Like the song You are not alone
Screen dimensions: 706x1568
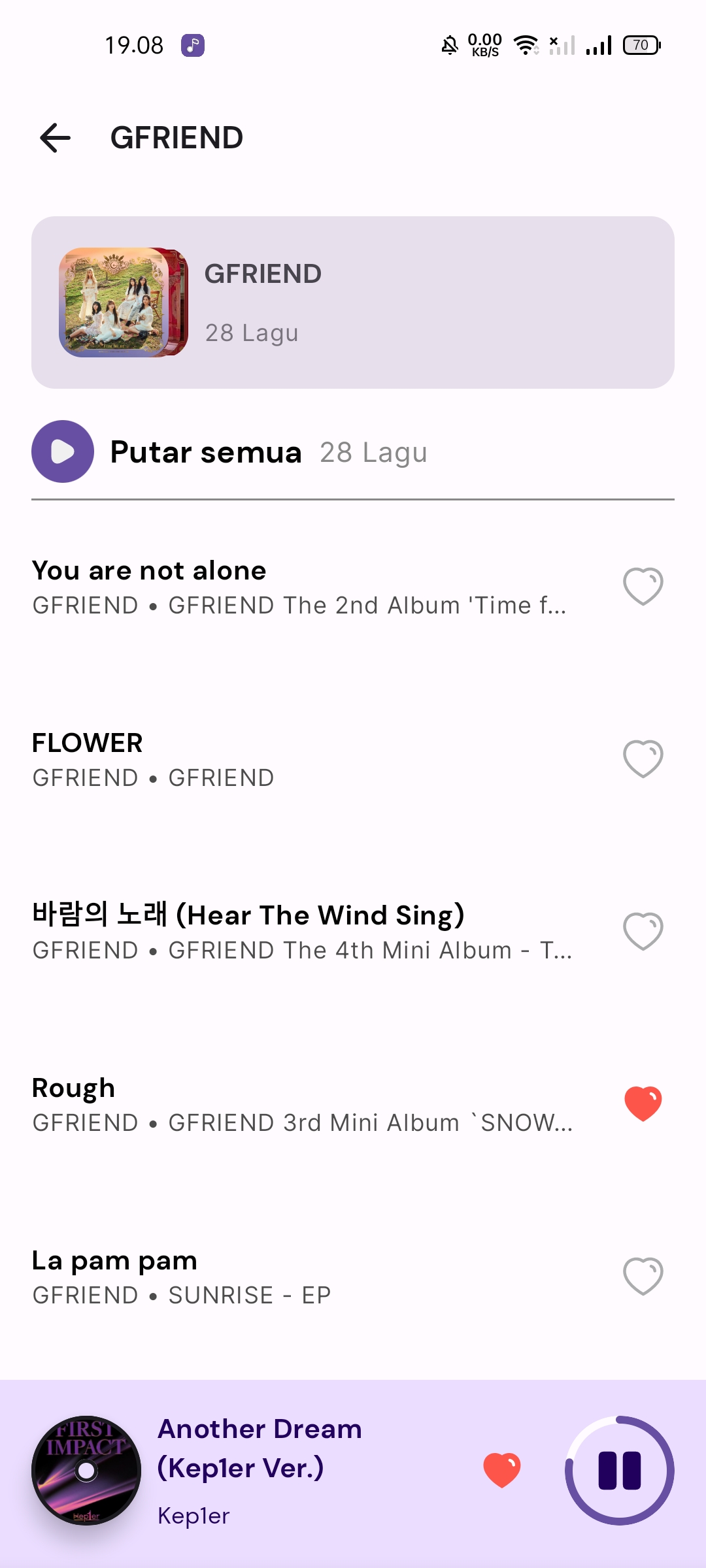643,585
